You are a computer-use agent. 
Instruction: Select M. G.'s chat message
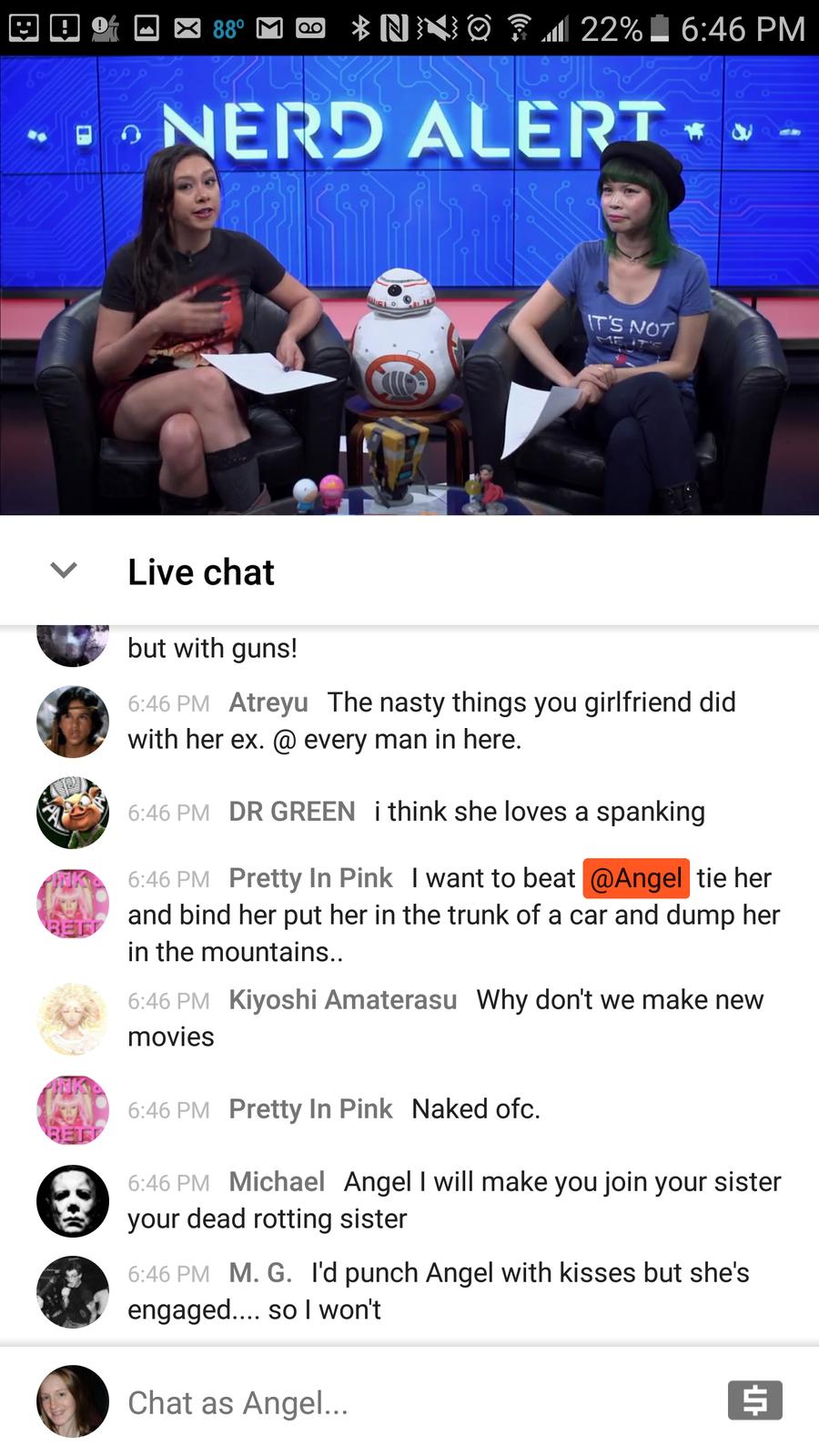(x=409, y=1291)
